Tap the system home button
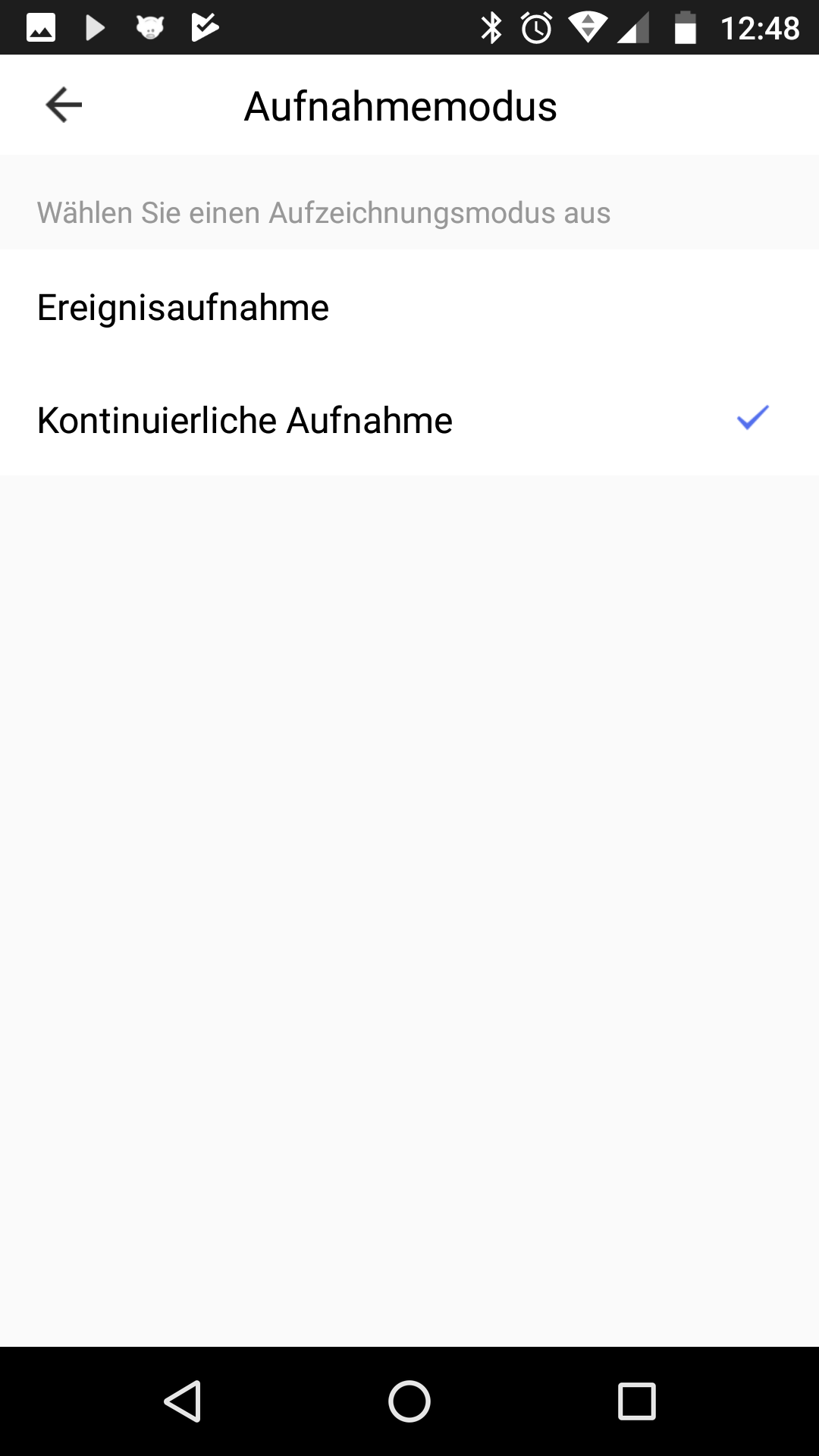The height and width of the screenshot is (1456, 819). click(x=409, y=1401)
